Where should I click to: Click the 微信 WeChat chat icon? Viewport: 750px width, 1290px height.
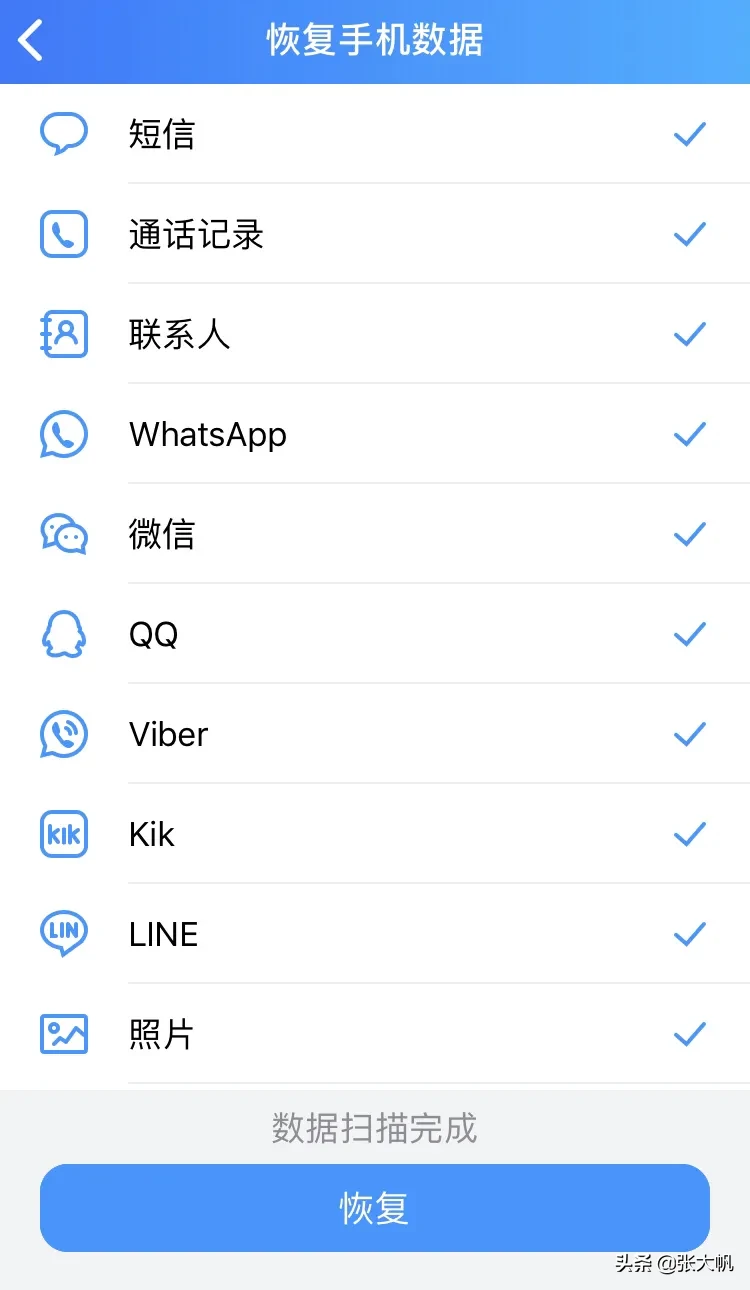tap(63, 534)
